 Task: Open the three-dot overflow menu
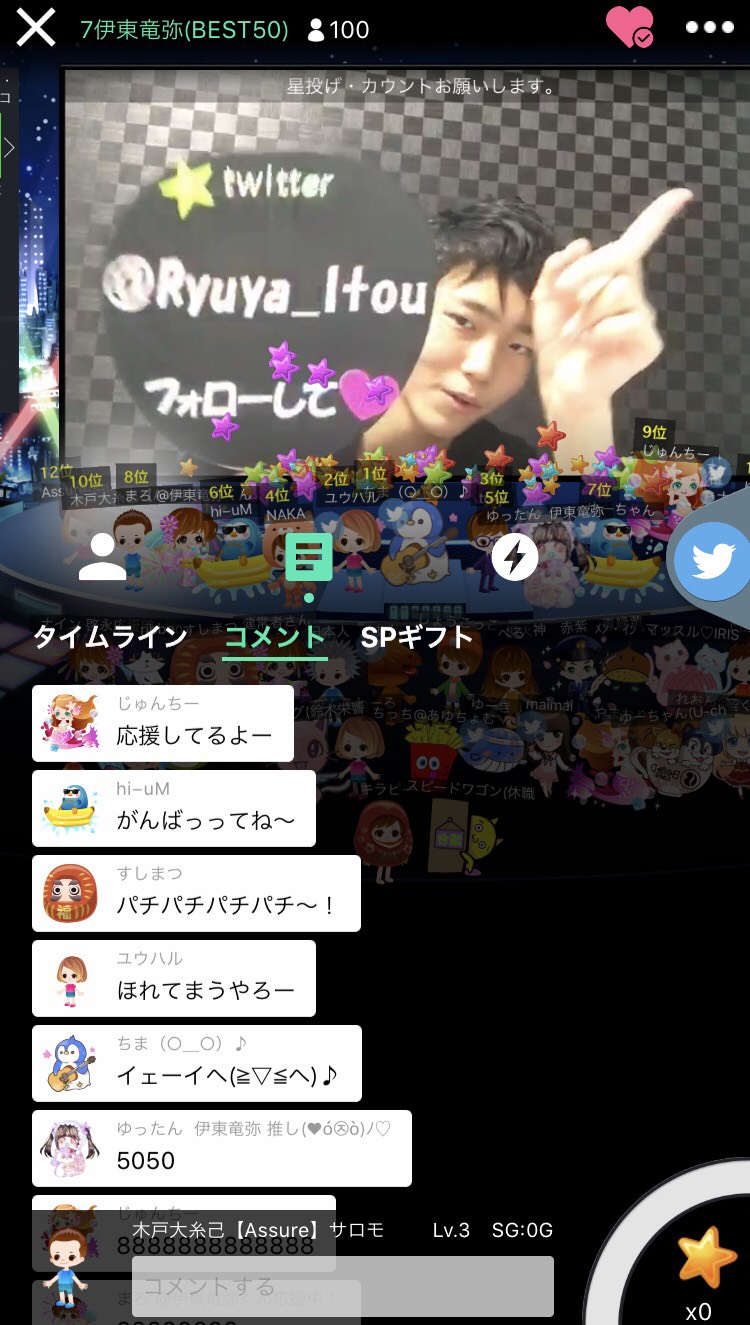click(x=710, y=28)
